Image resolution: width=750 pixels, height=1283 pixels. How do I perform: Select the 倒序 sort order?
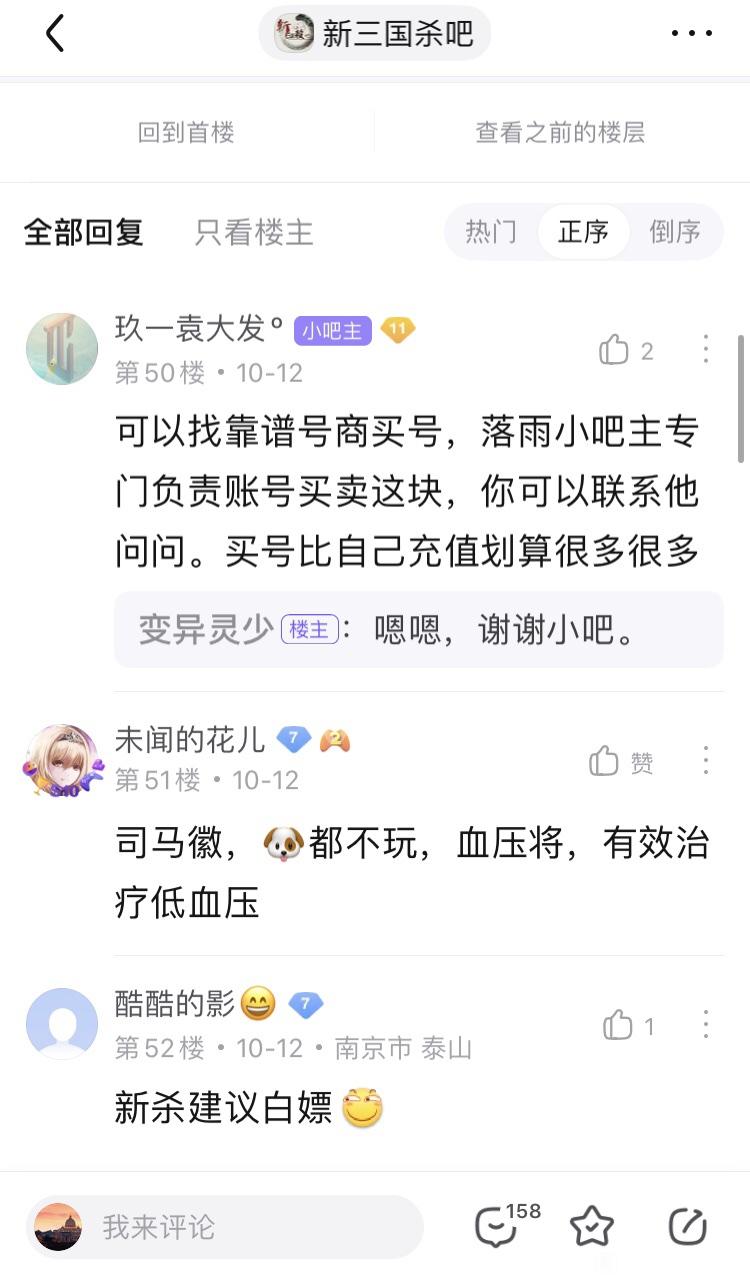coord(675,232)
